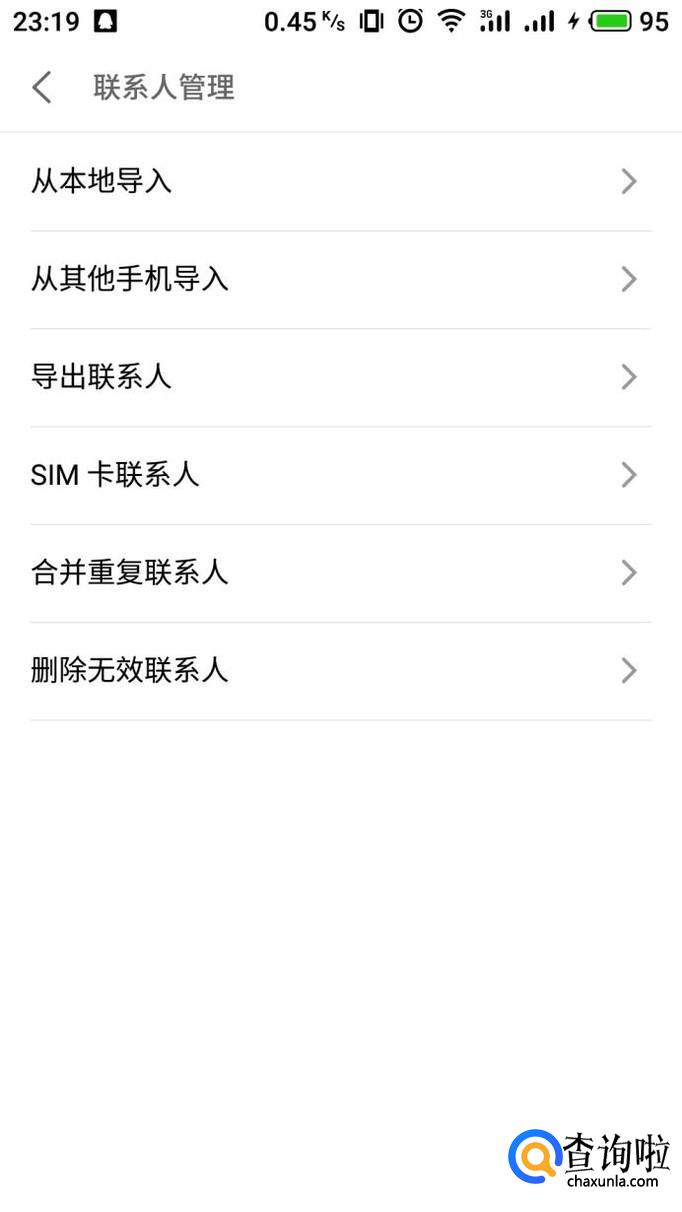Go back from 联系人管理 screen

coord(42,87)
